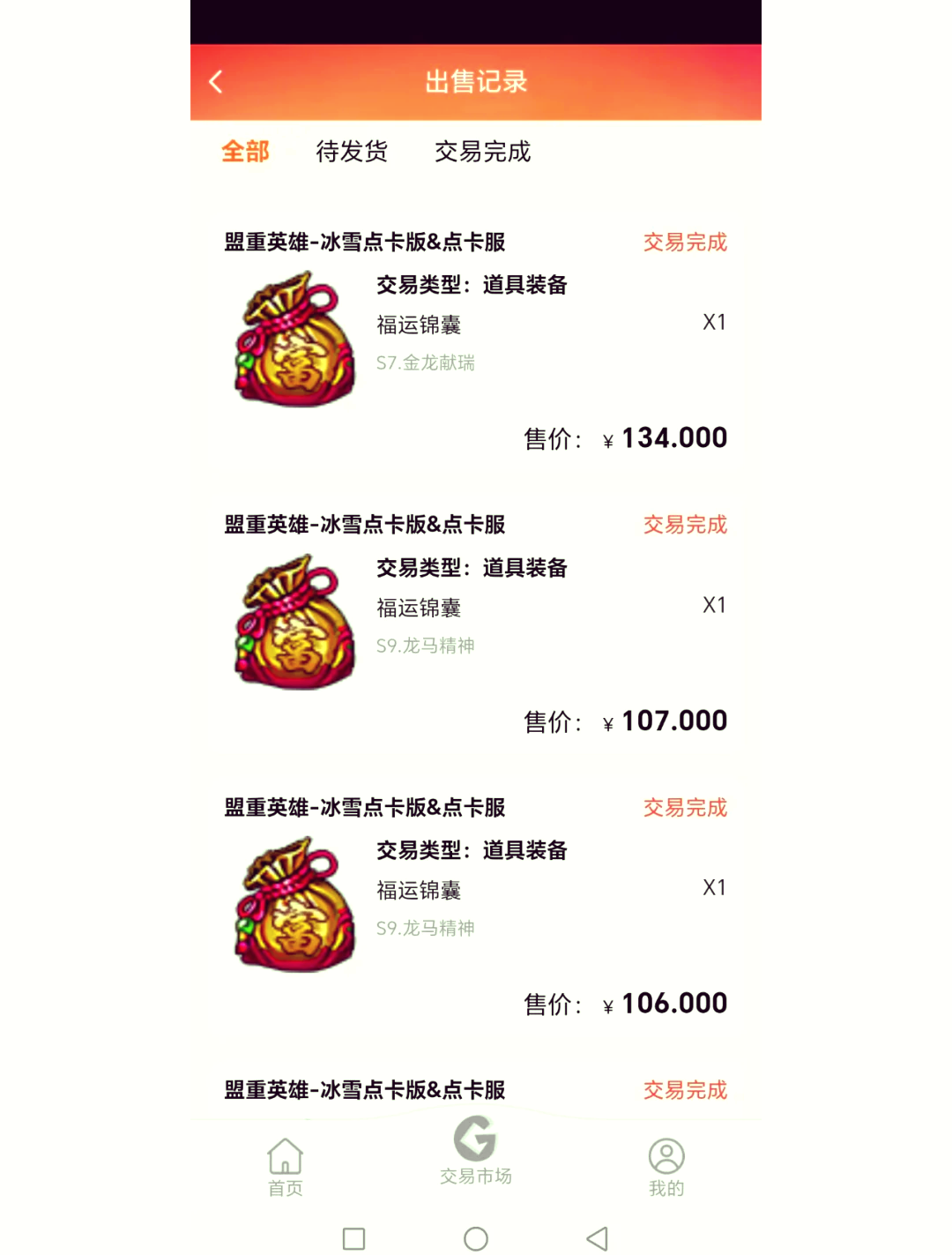This screenshot has width=952, height=1255.
Task: Select the 全部 tab
Action: click(x=245, y=152)
